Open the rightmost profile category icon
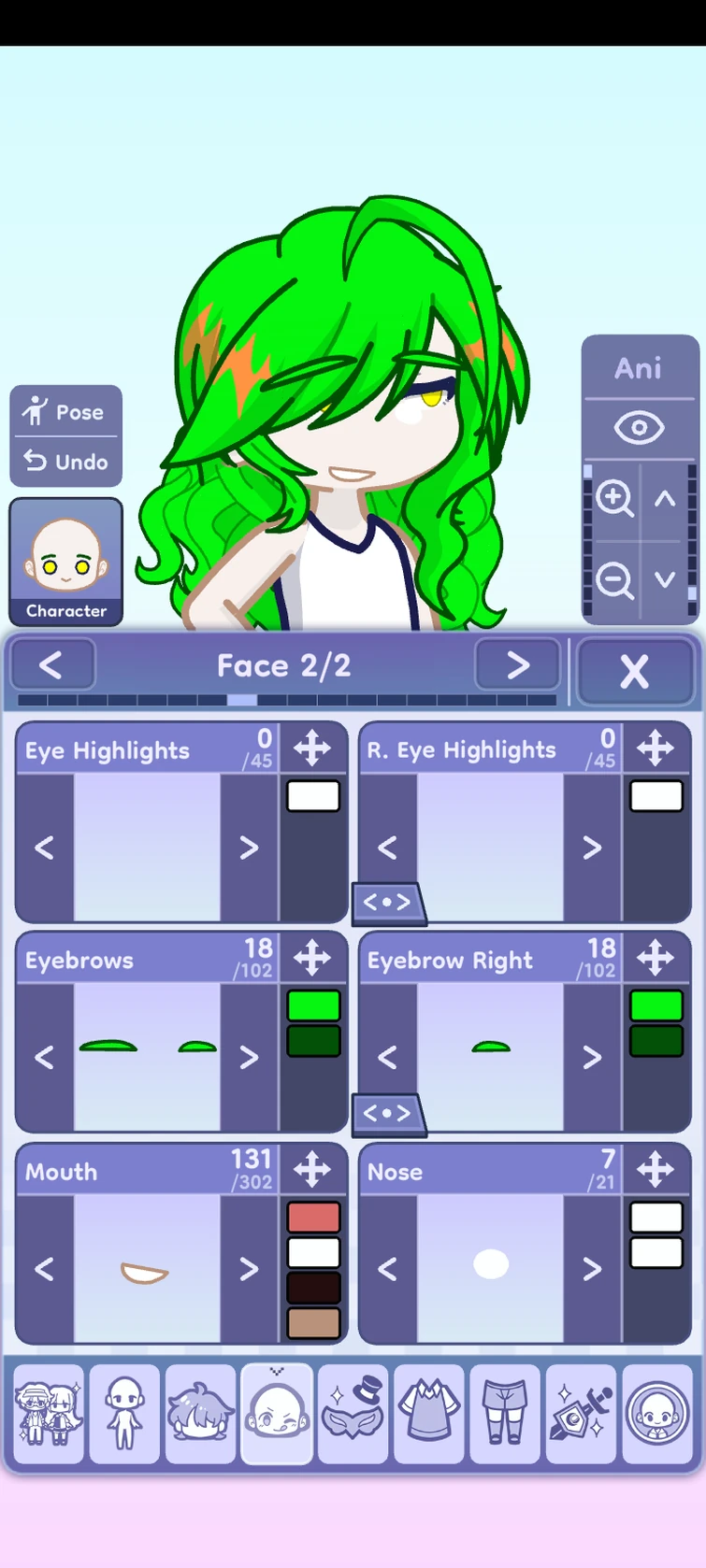Screen dimensions: 706x1568 (x=656, y=1414)
